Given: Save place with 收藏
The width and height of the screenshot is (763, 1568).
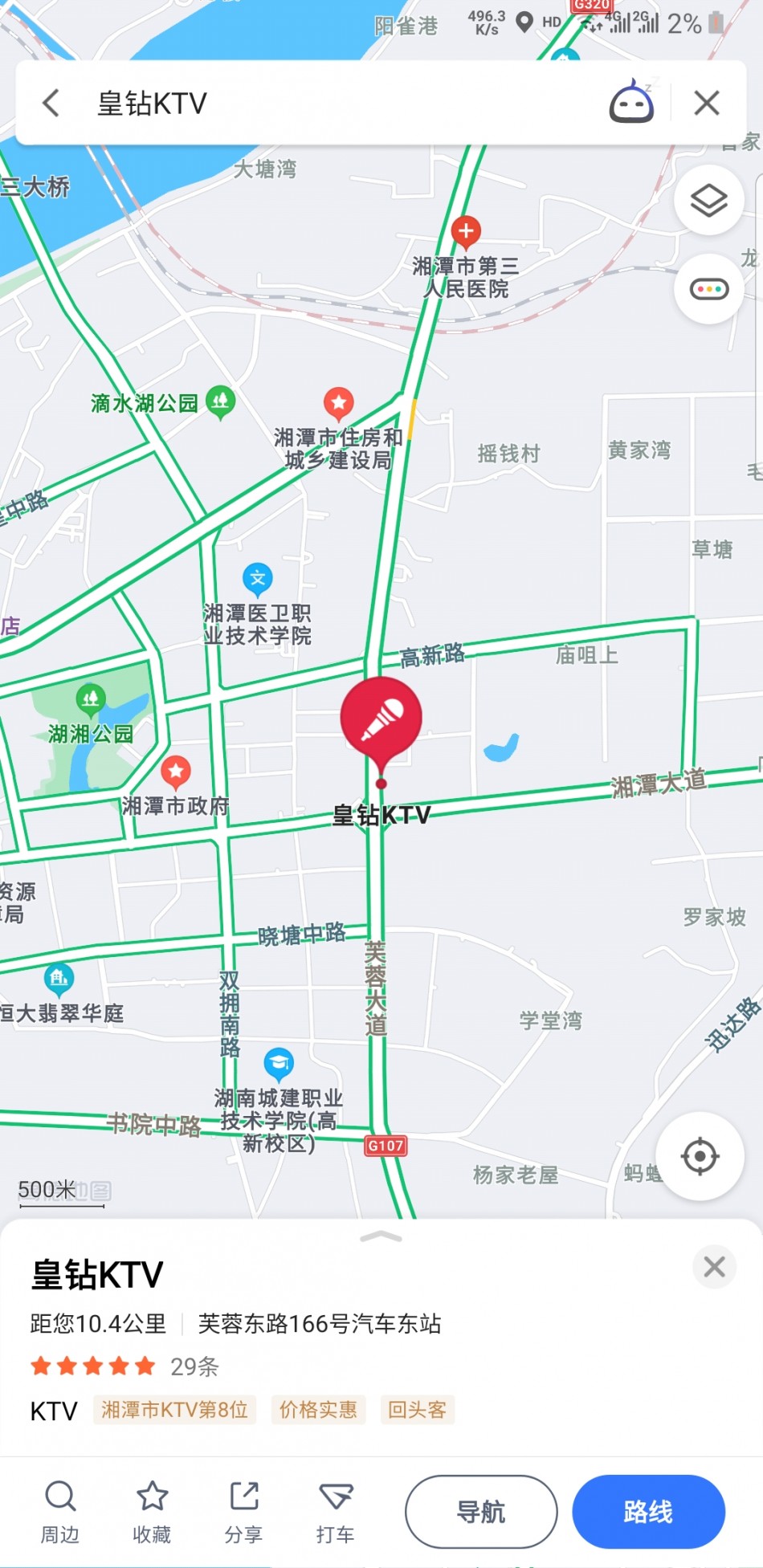Looking at the screenshot, I should pos(152,1513).
